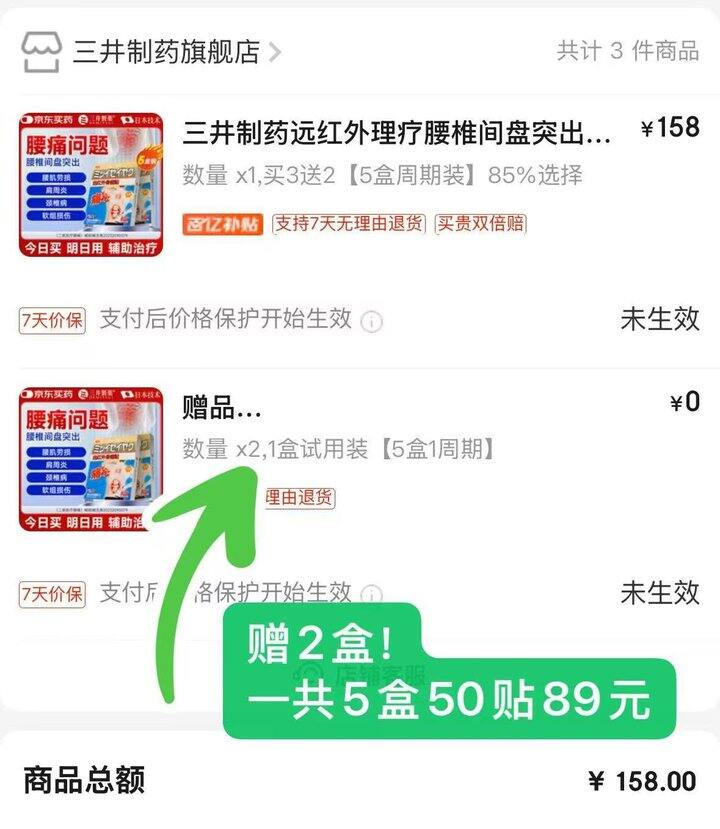The height and width of the screenshot is (829, 720).
Task: Open the 三井制药远红外理疗 product priced ¥158
Action: click(396, 132)
